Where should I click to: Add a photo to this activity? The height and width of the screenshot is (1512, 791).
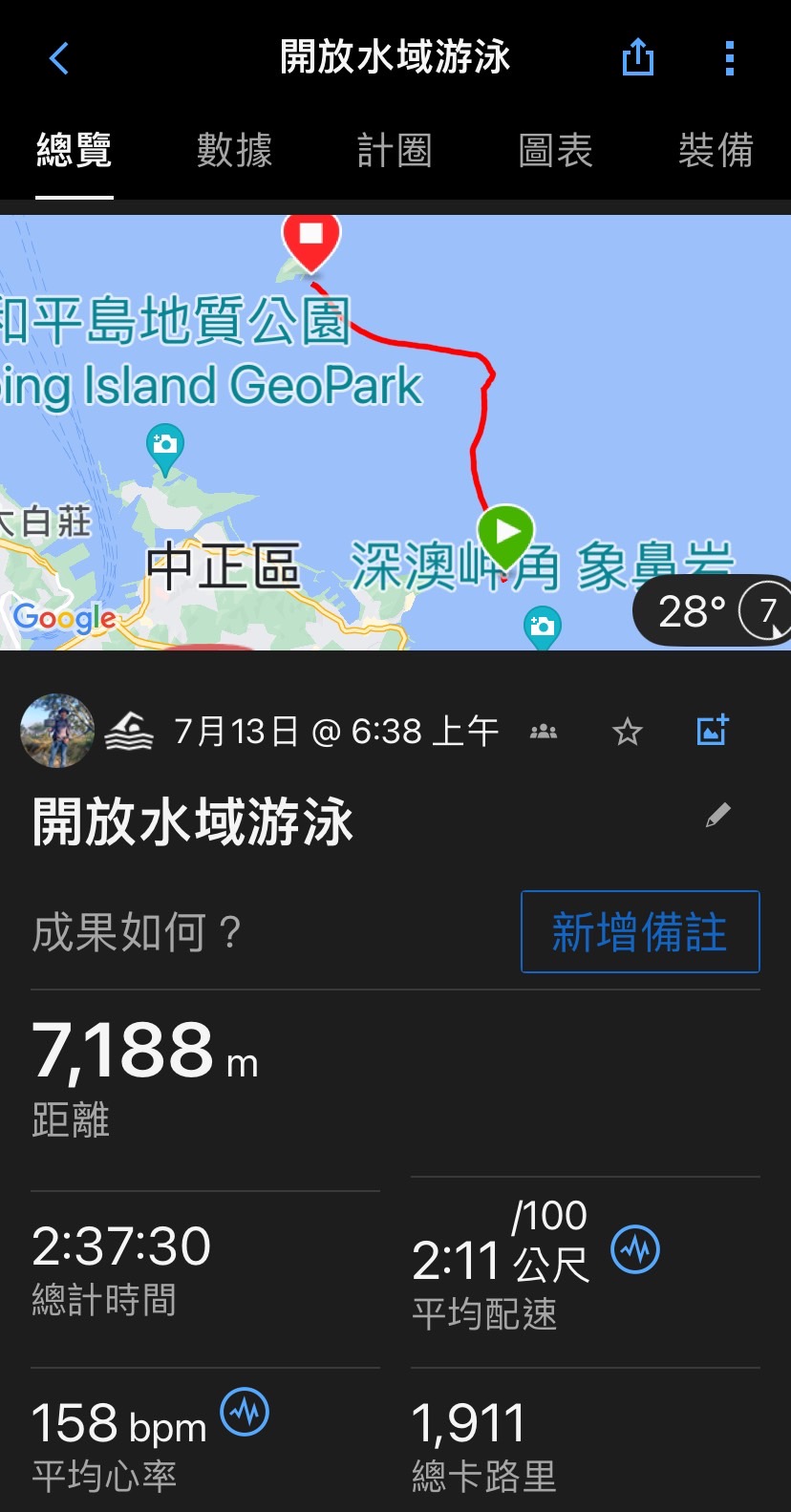[712, 731]
